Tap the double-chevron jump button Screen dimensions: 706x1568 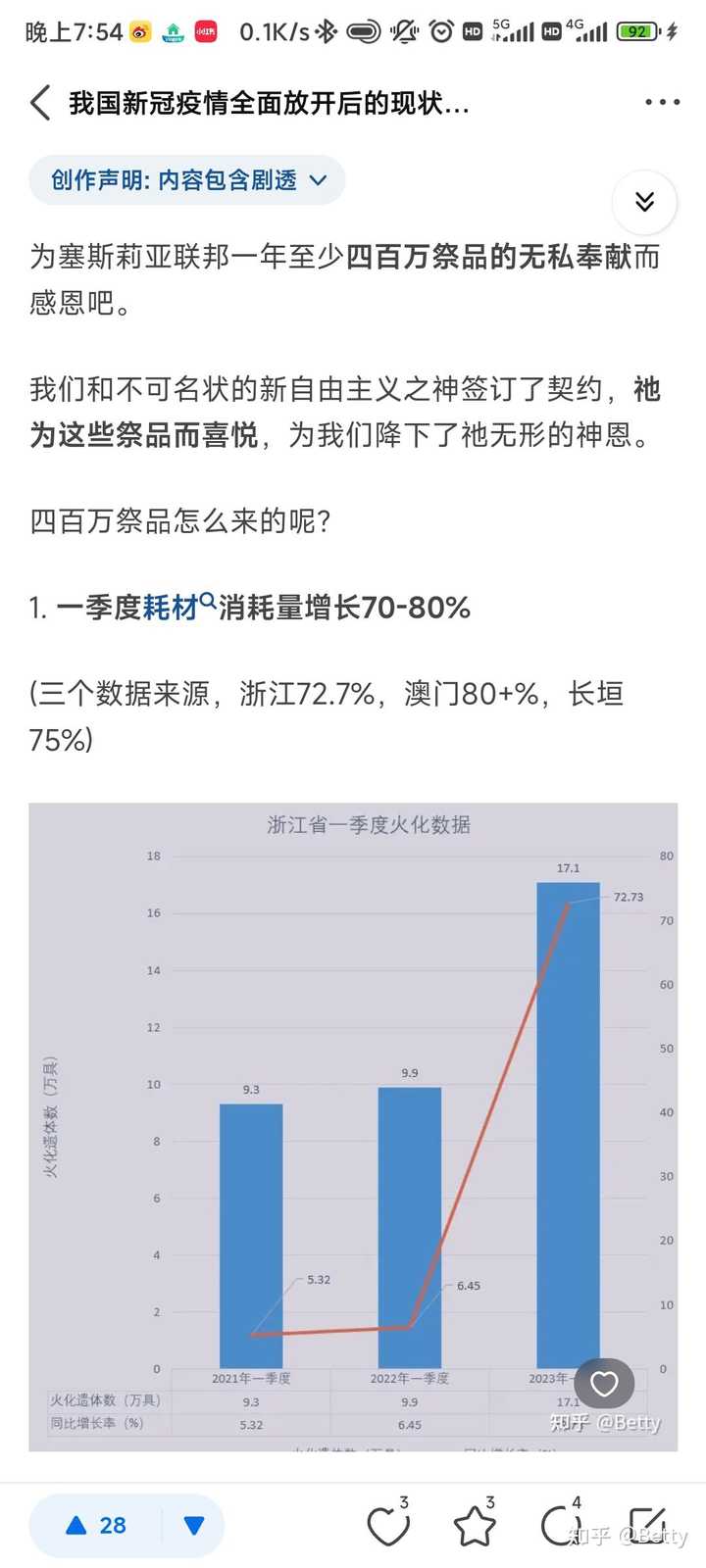tap(644, 202)
